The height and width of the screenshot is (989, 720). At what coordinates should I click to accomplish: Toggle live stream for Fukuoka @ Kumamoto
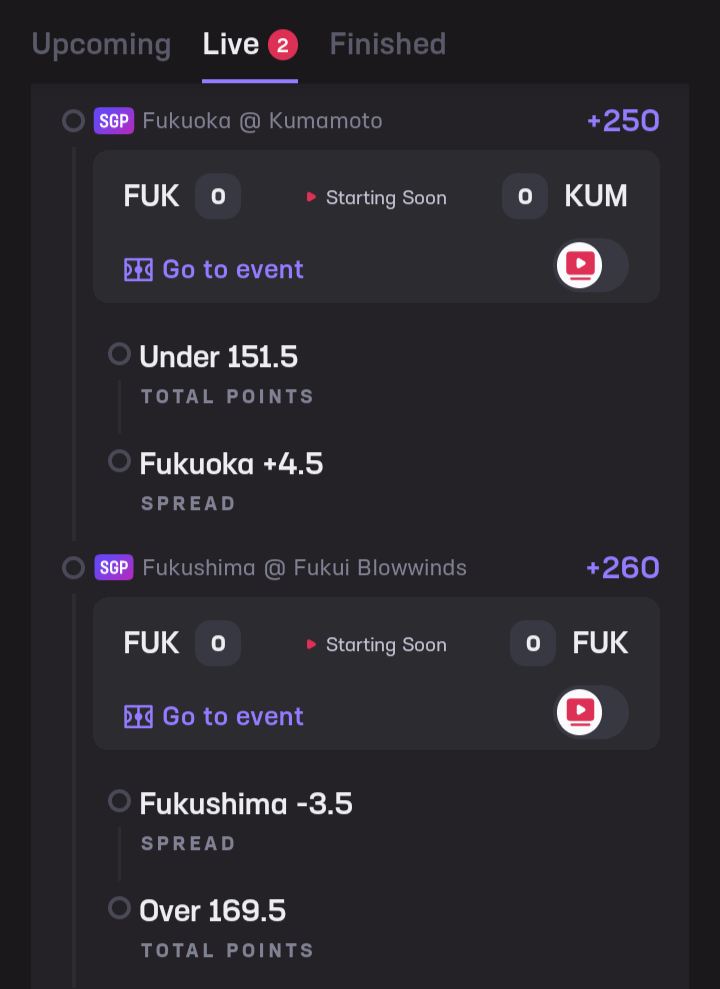click(592, 265)
